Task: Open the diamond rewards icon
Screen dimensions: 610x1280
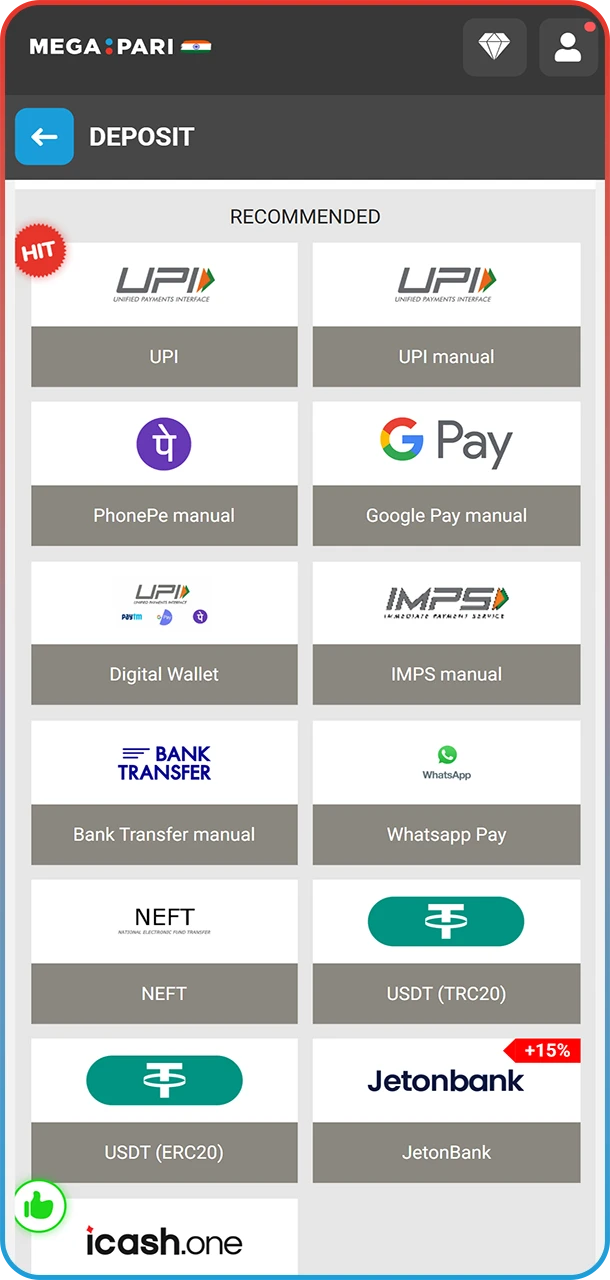Action: pyautogui.click(x=494, y=47)
